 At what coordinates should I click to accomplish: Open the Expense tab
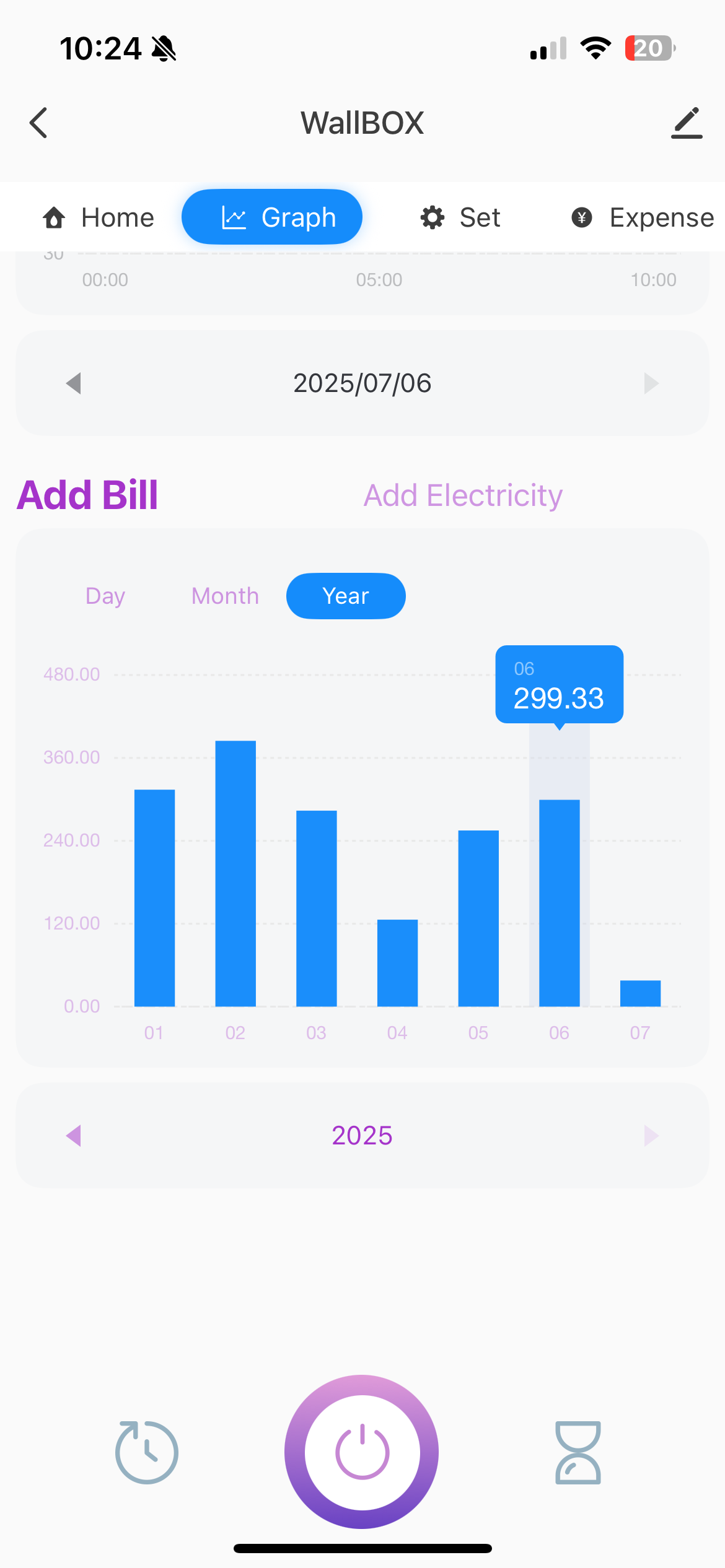click(643, 217)
